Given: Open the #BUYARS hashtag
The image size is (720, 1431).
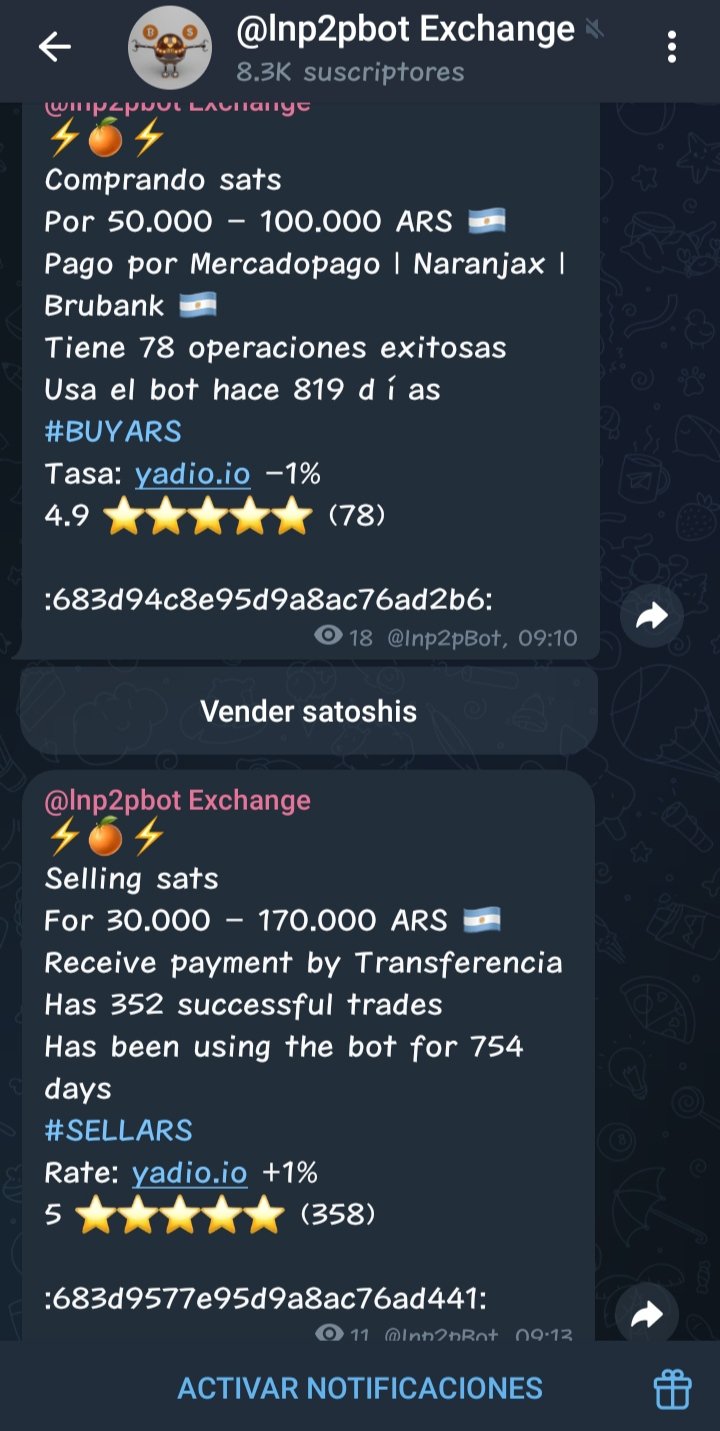Looking at the screenshot, I should [x=113, y=432].
